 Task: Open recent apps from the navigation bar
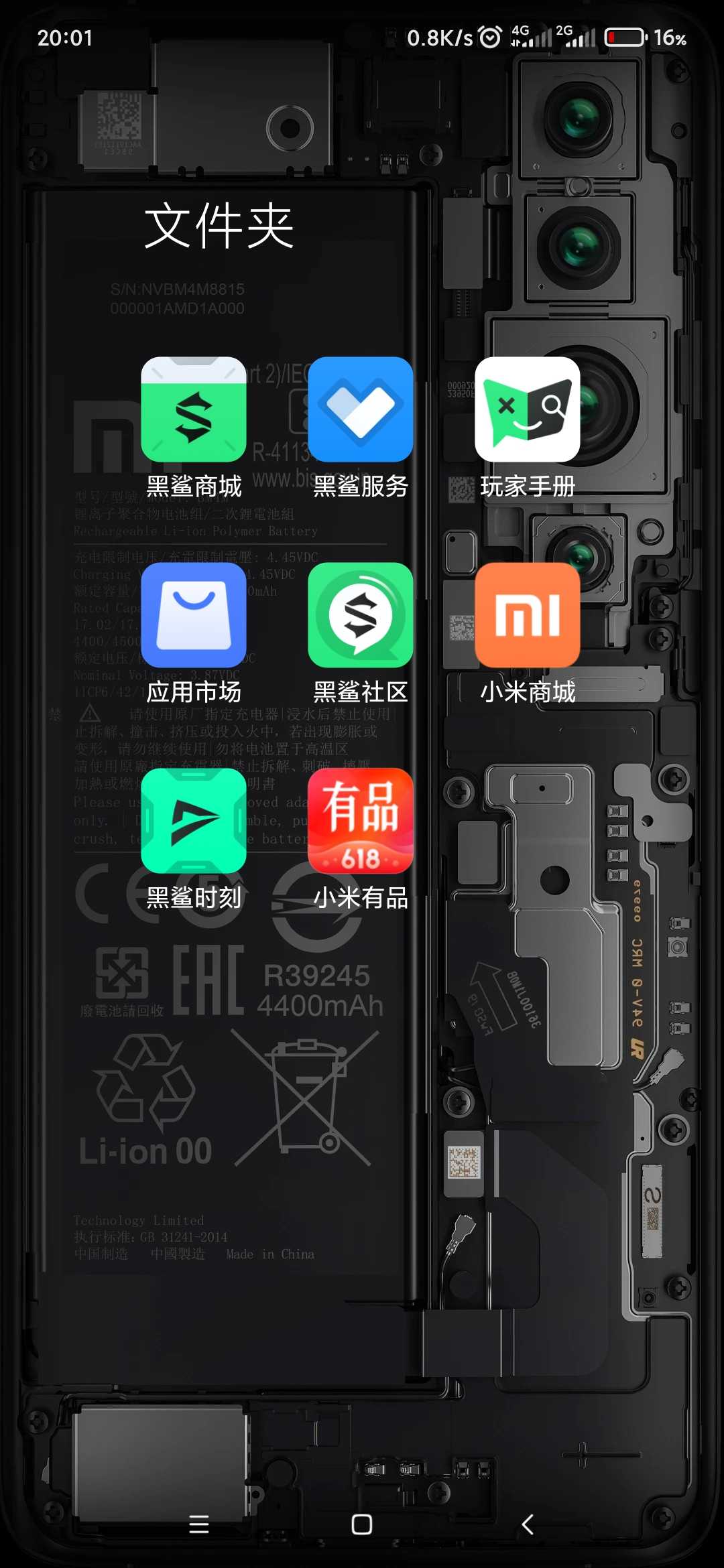199,1524
